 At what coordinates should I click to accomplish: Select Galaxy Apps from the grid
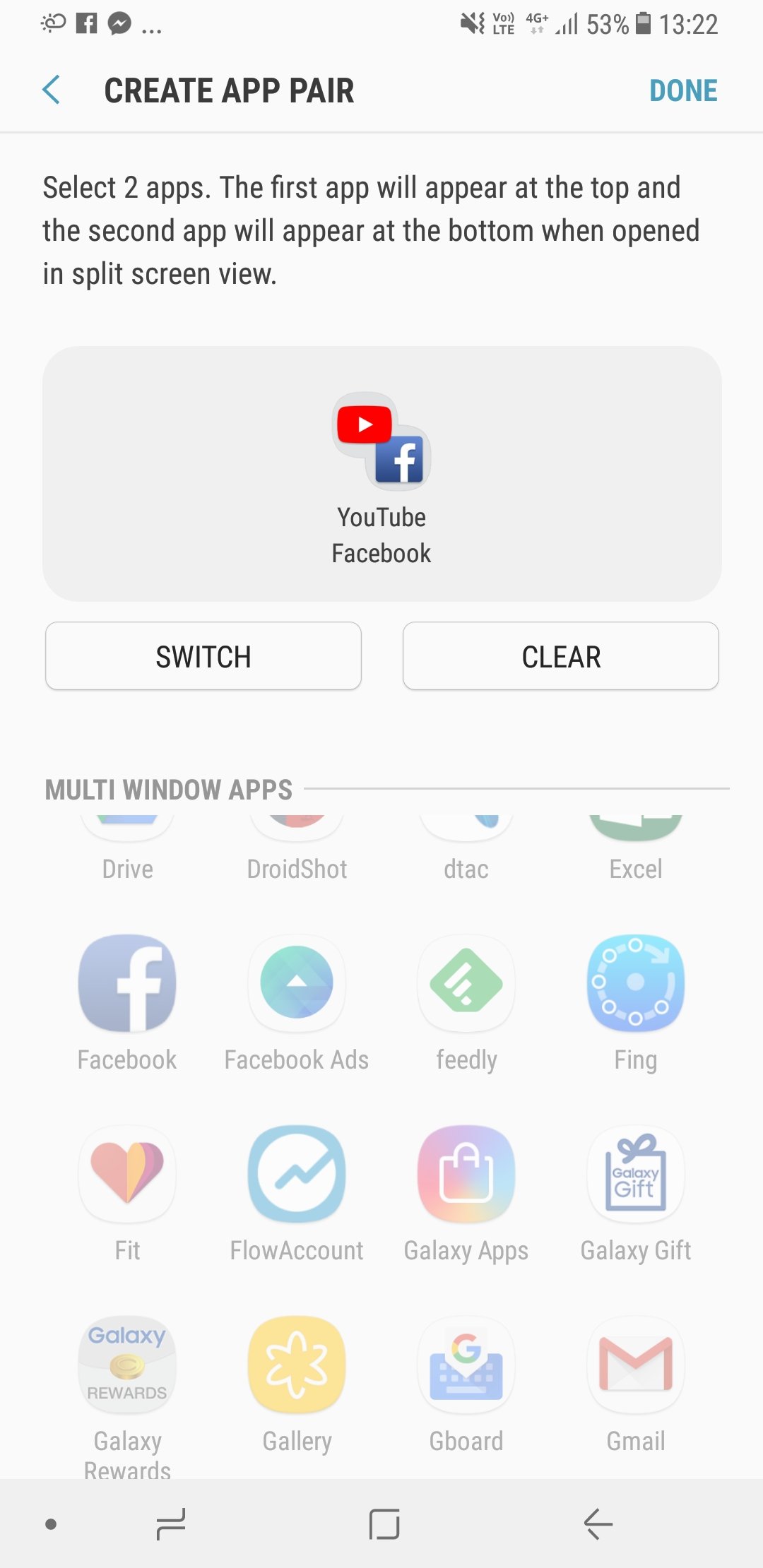click(466, 1173)
